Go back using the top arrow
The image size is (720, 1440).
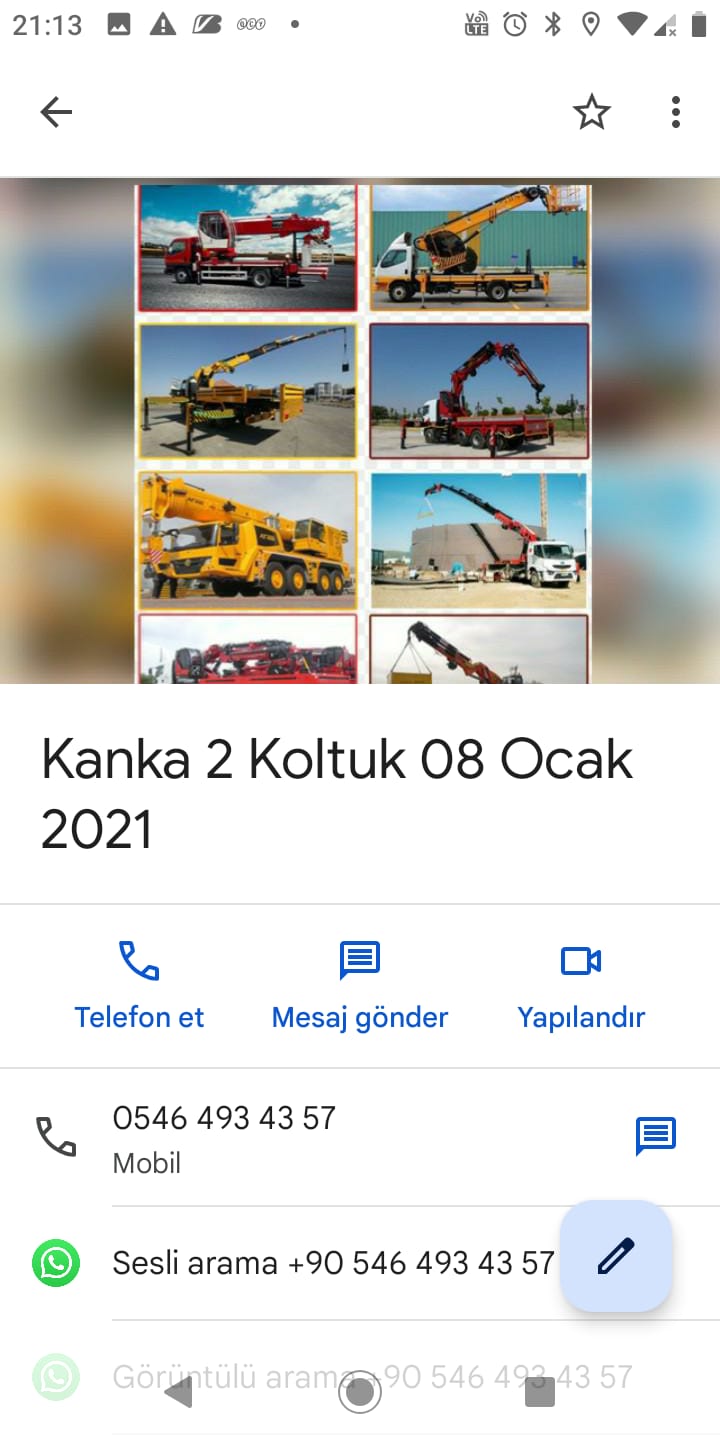coord(56,112)
